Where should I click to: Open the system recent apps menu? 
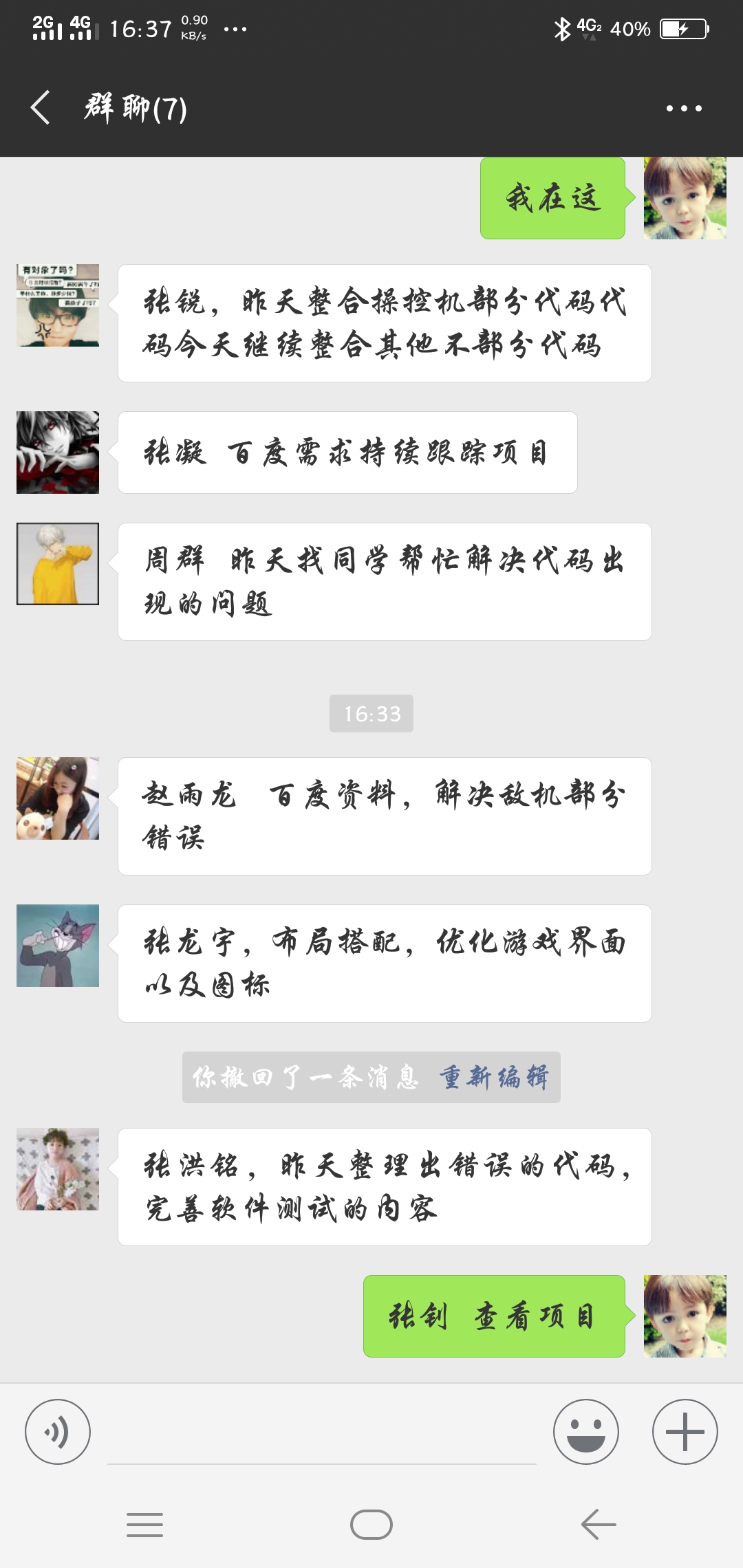click(145, 1525)
